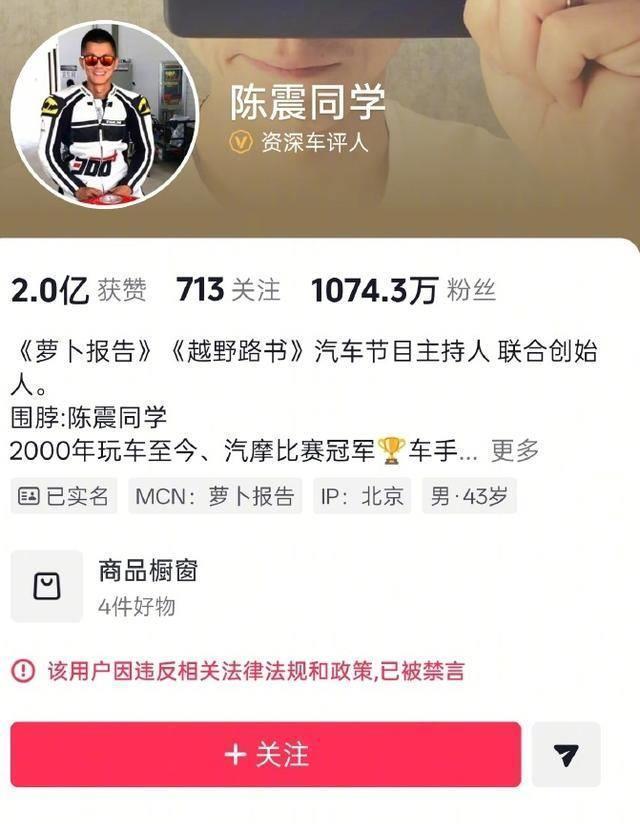
Task: Send a private message via paper plane icon
Action: click(566, 755)
